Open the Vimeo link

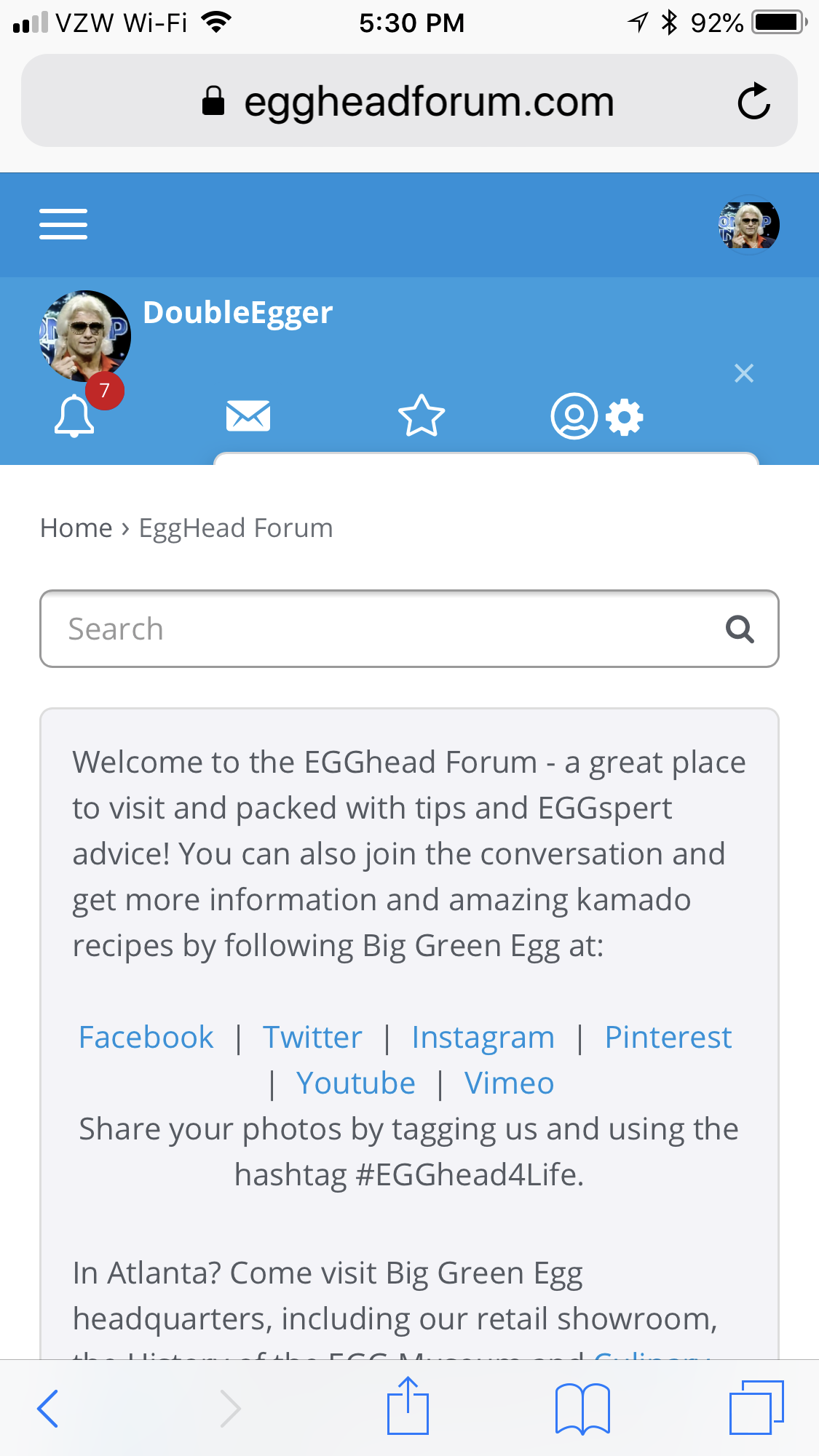509,1083
